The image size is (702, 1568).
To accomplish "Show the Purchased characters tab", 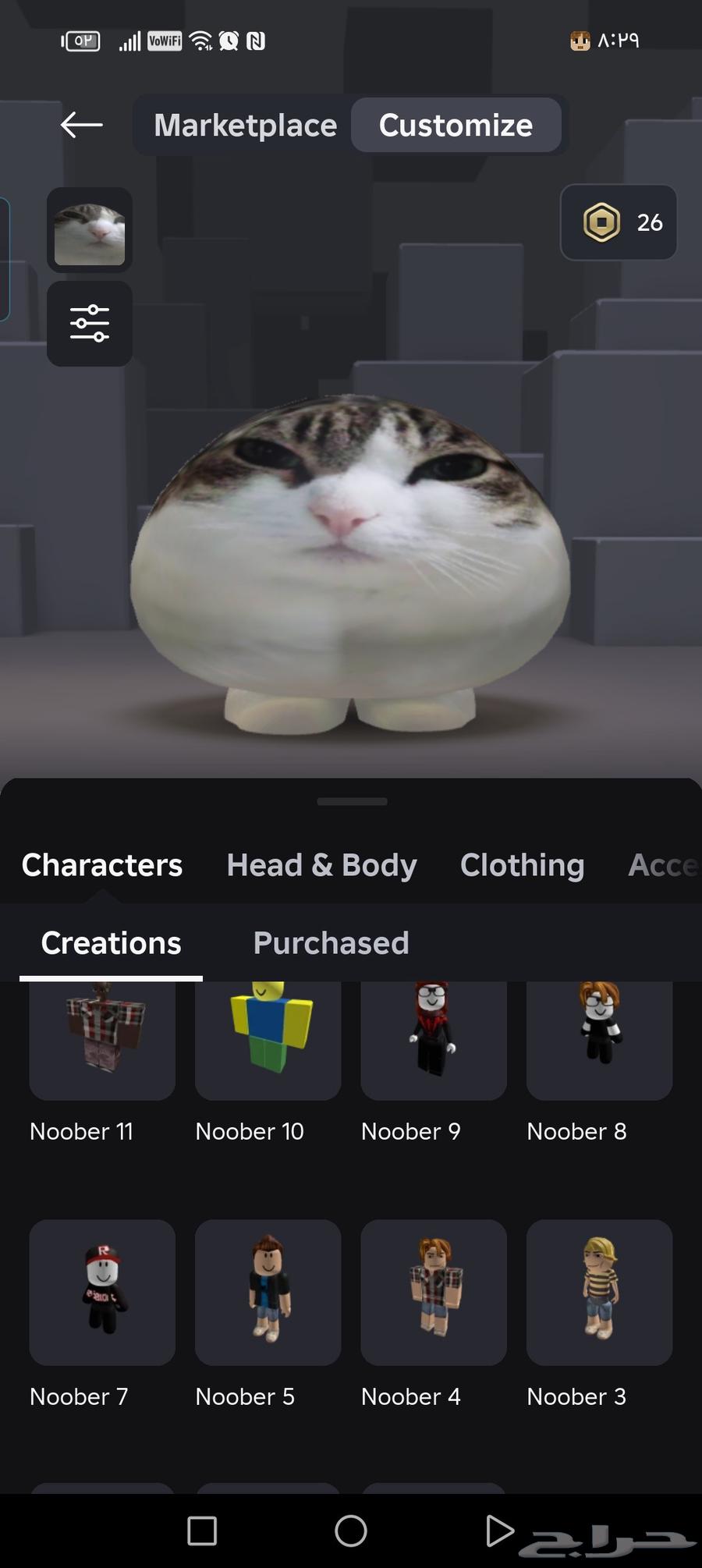I will tap(331, 943).
